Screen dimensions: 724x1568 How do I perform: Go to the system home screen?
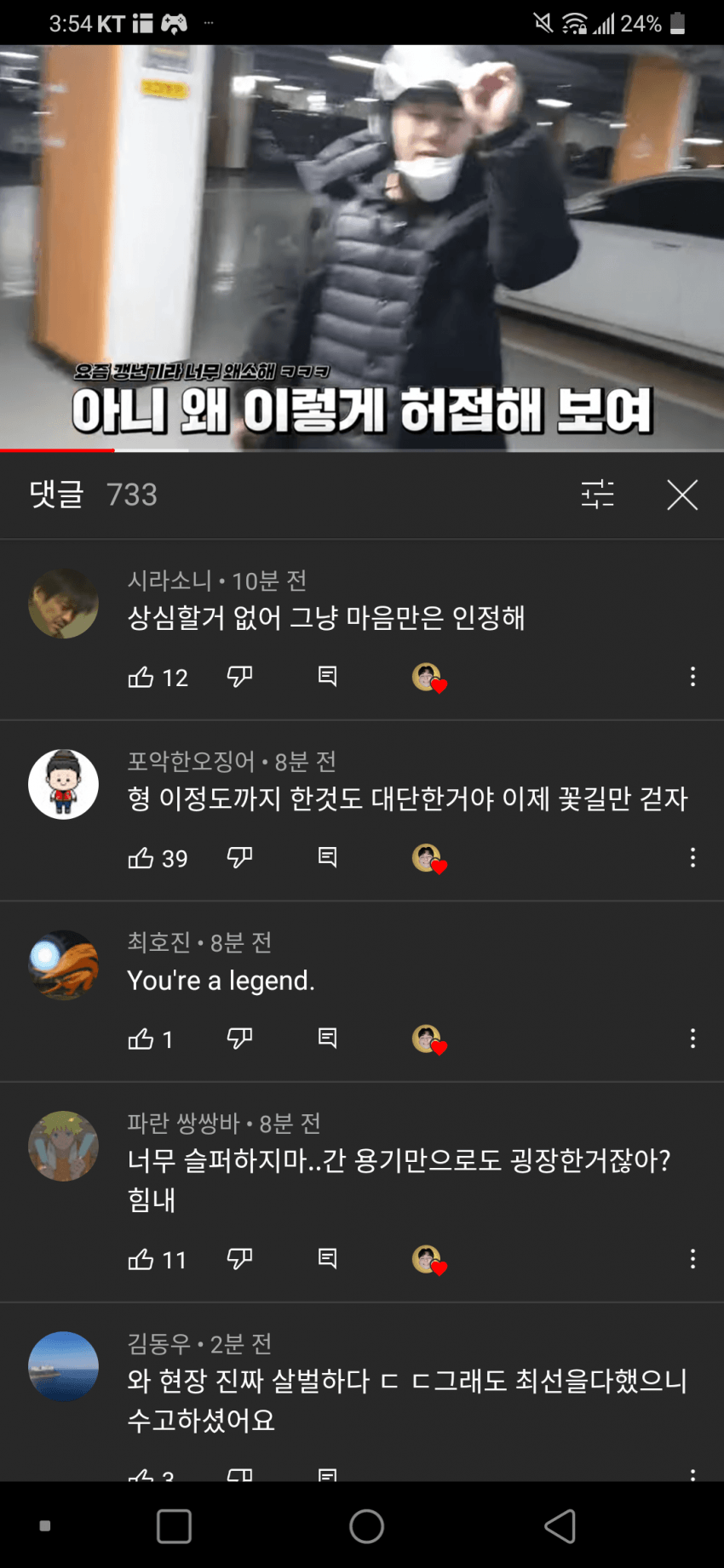click(x=366, y=1526)
